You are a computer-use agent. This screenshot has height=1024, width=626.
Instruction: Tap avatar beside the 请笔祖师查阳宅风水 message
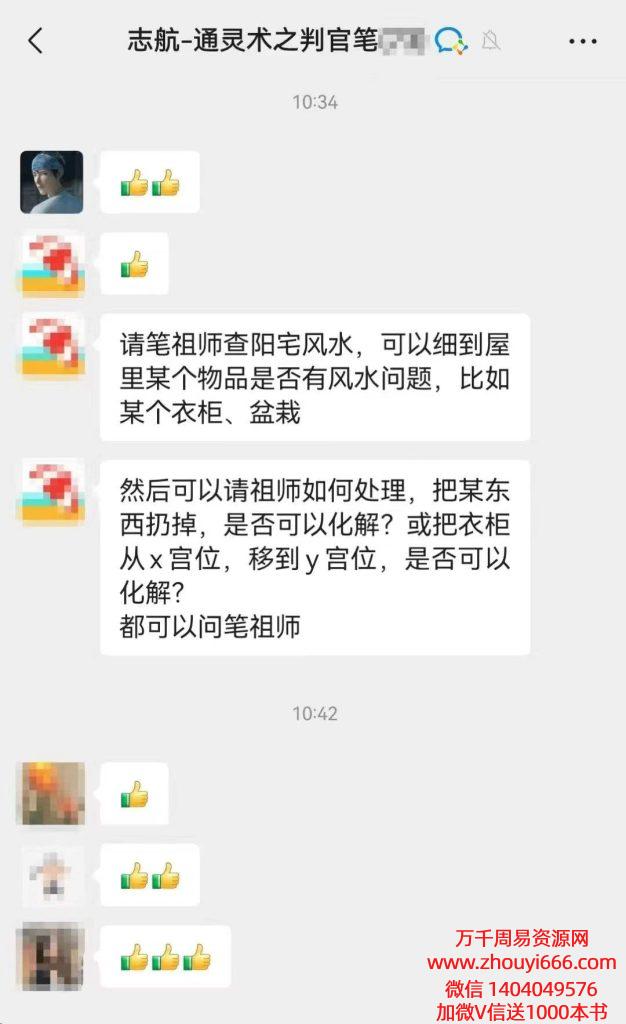click(52, 344)
